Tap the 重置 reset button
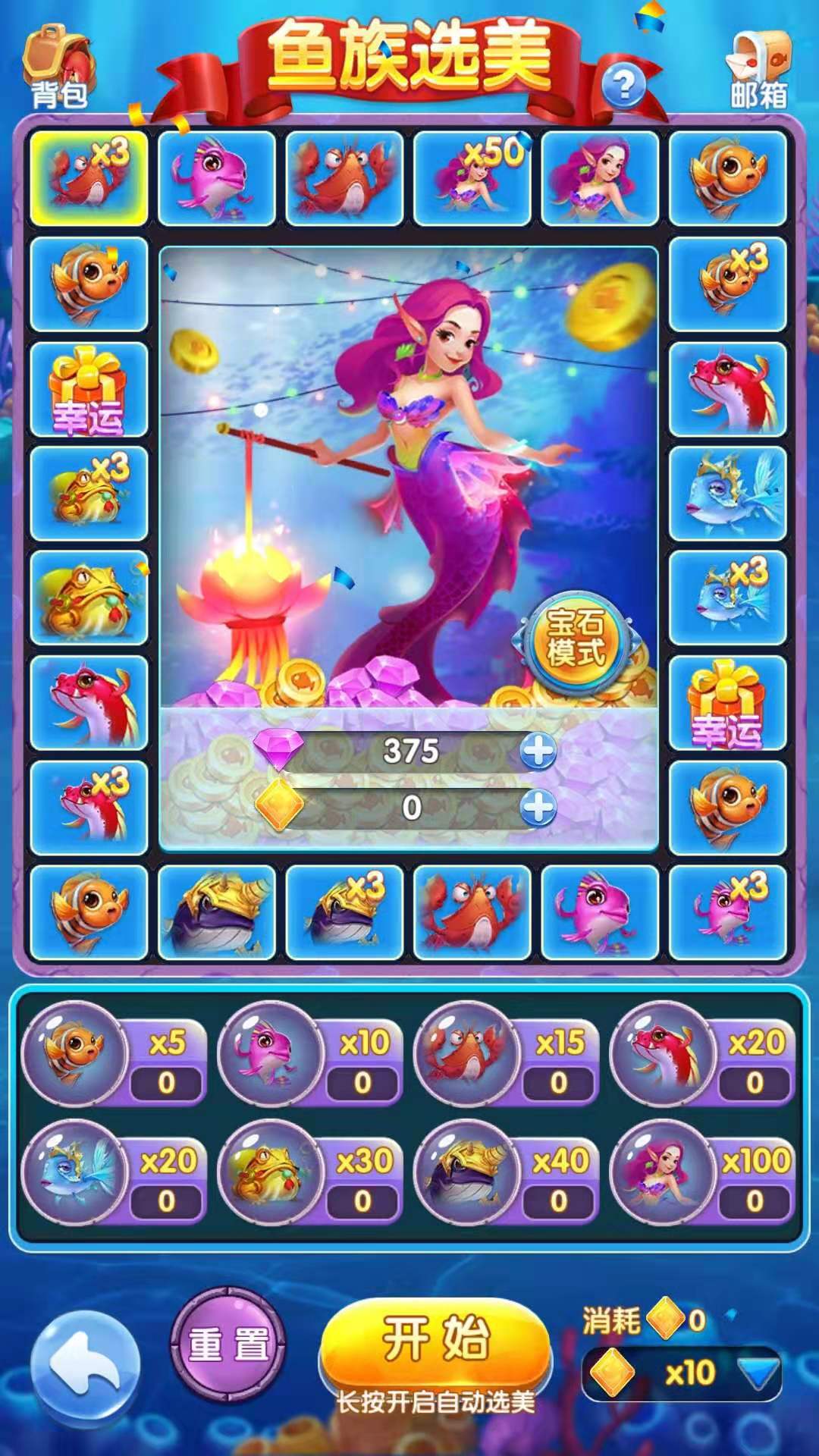Image resolution: width=819 pixels, height=1456 pixels. (227, 1345)
